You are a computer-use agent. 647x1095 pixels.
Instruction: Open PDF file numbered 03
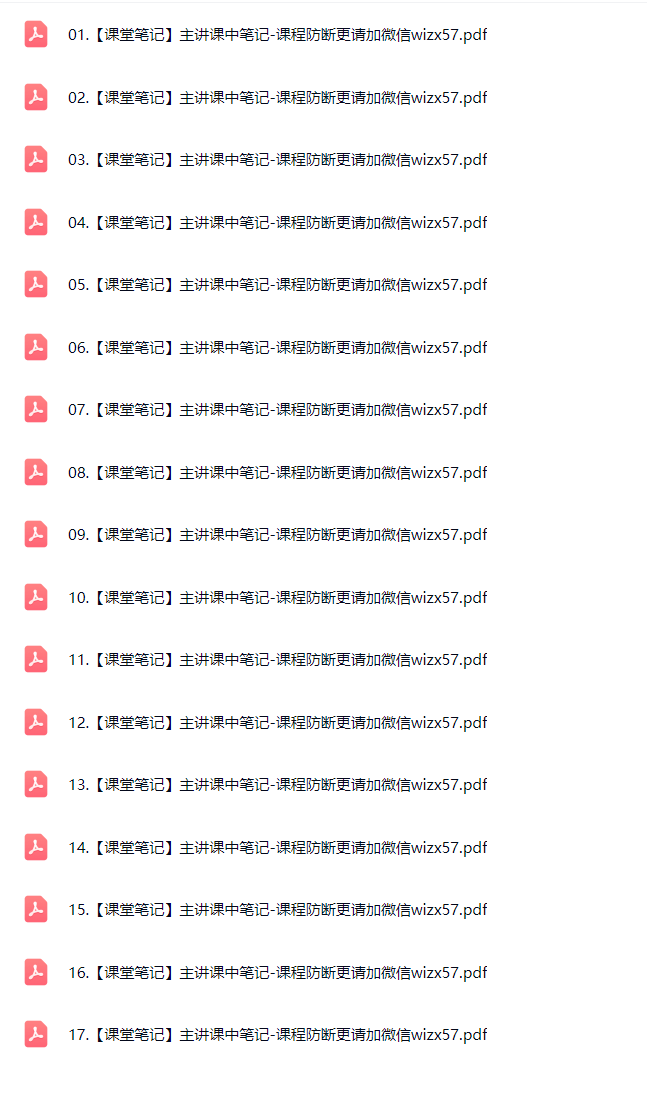(277, 160)
